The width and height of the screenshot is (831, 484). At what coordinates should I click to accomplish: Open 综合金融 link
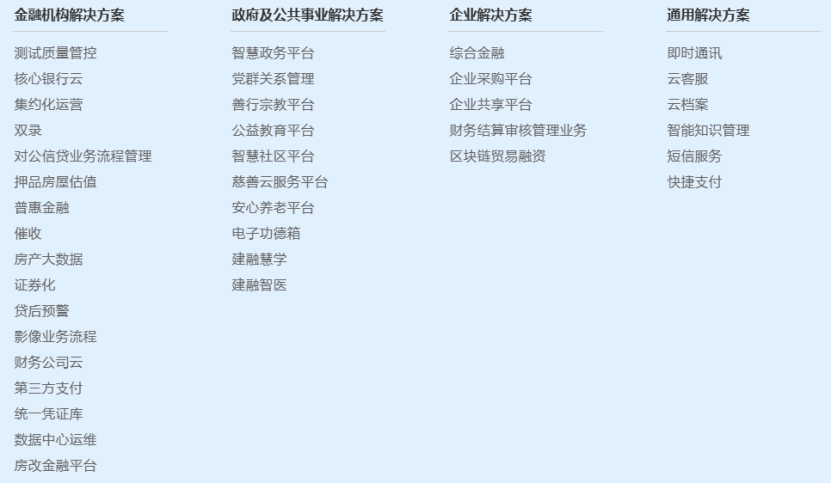click(477, 53)
